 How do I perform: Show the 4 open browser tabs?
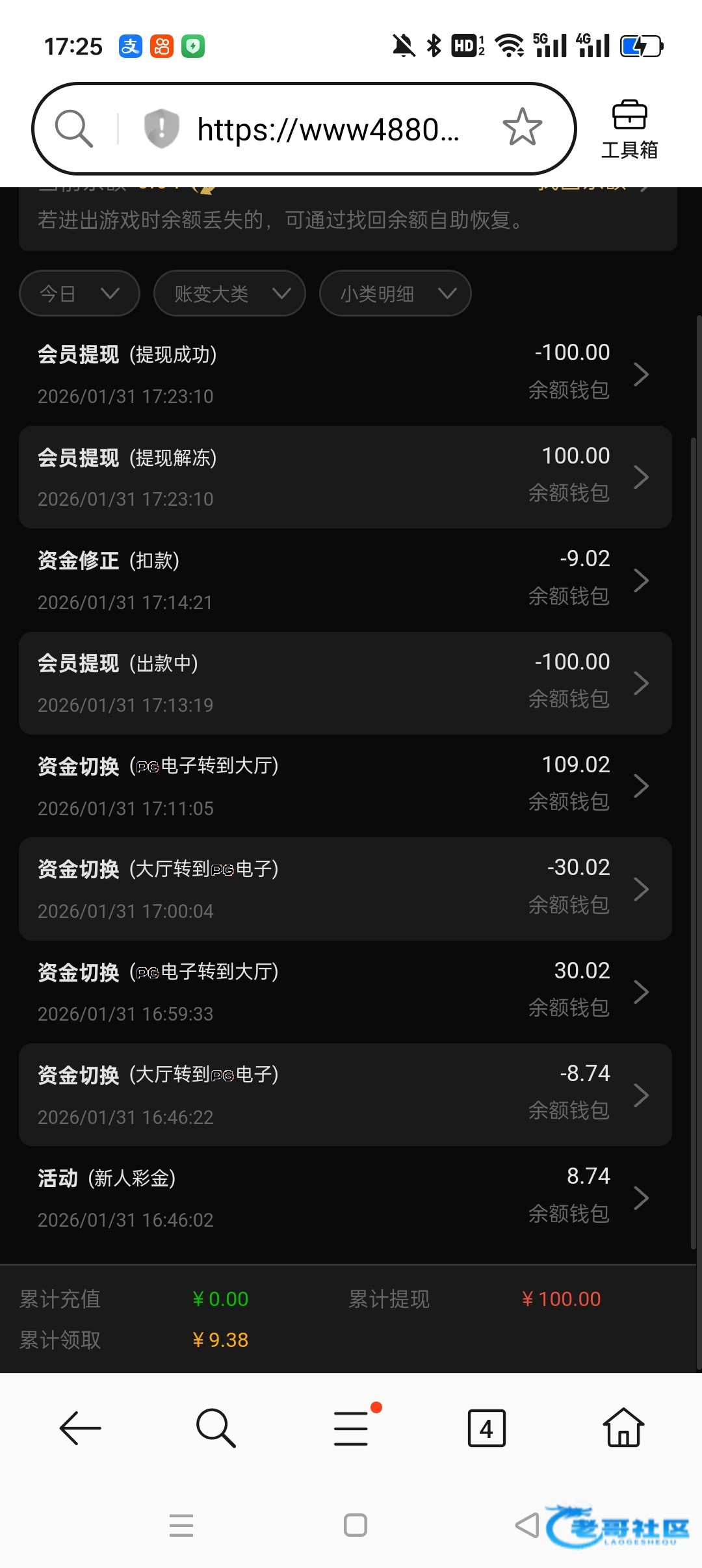pyautogui.click(x=487, y=1428)
